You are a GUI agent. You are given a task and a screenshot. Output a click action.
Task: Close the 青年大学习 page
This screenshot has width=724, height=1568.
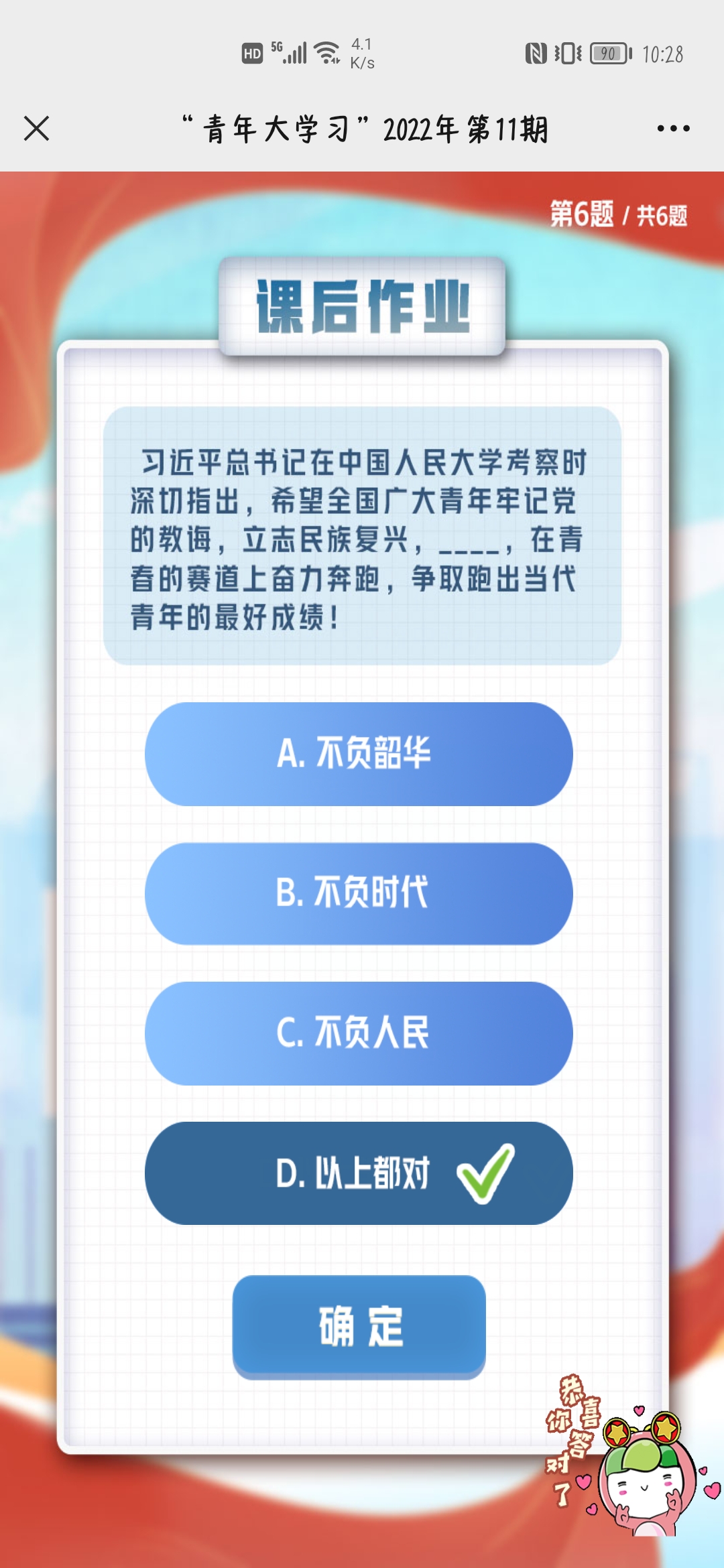tap(36, 128)
